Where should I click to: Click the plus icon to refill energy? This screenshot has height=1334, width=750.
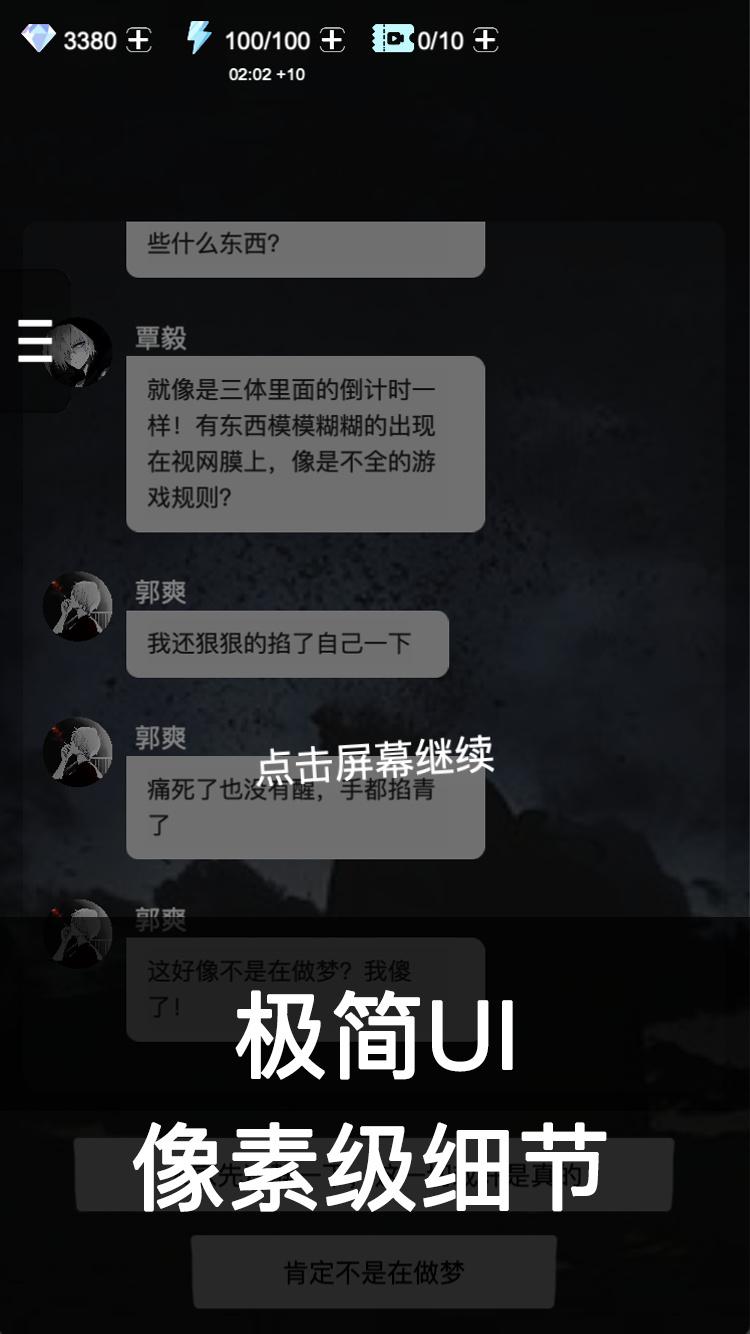pos(330,40)
